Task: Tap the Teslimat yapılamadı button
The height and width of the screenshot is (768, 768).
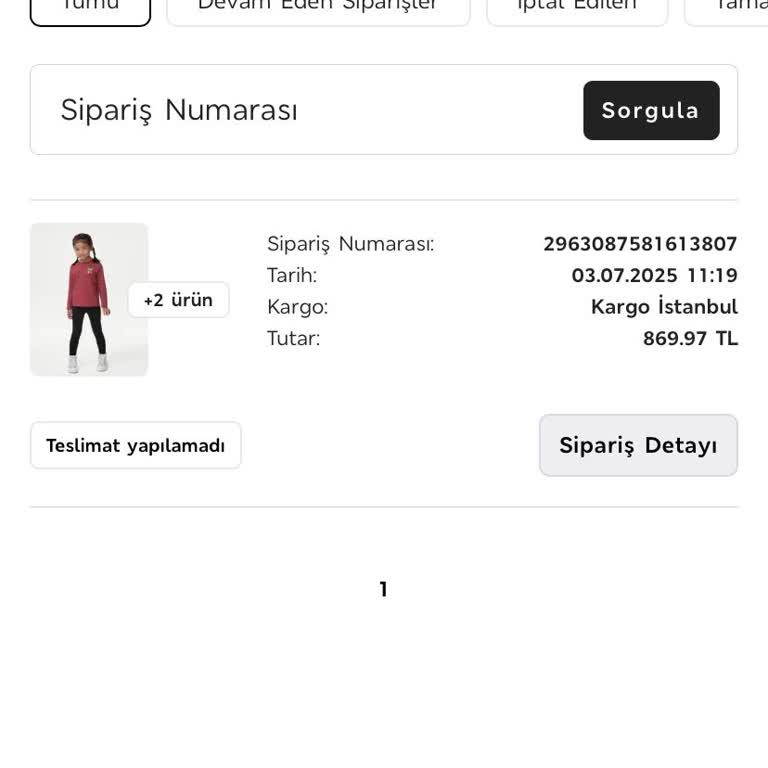Action: [136, 445]
